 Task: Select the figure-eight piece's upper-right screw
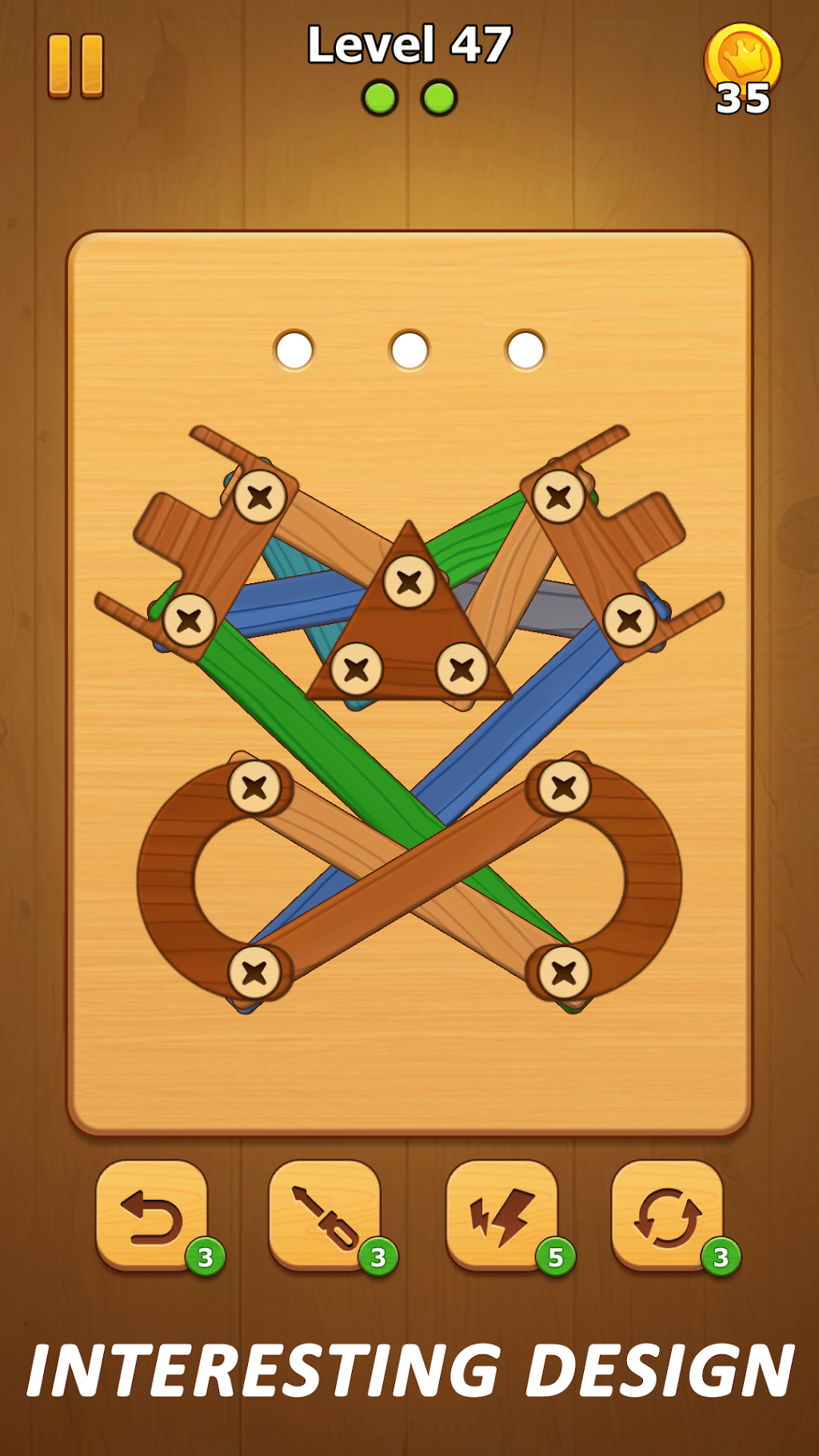564,787
